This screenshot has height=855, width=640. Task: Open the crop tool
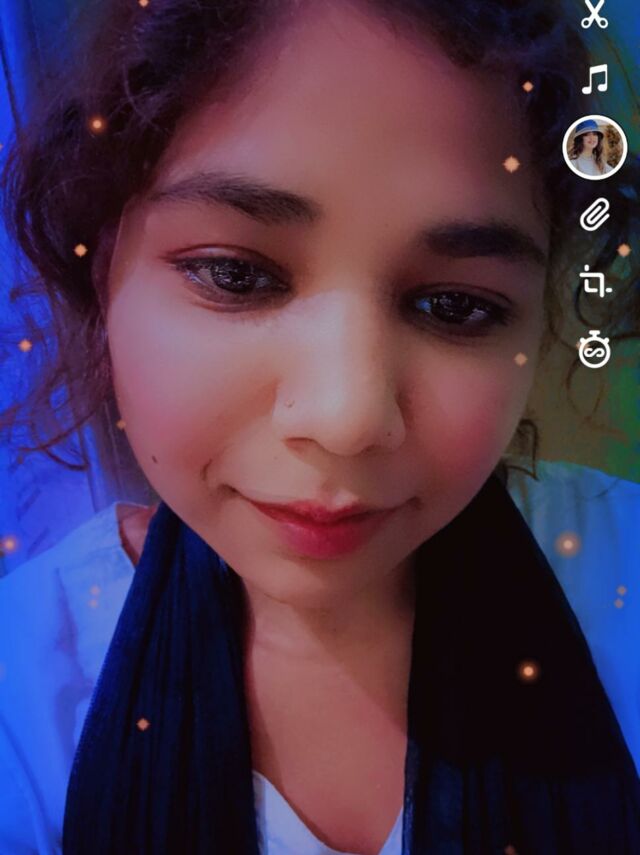click(x=595, y=281)
